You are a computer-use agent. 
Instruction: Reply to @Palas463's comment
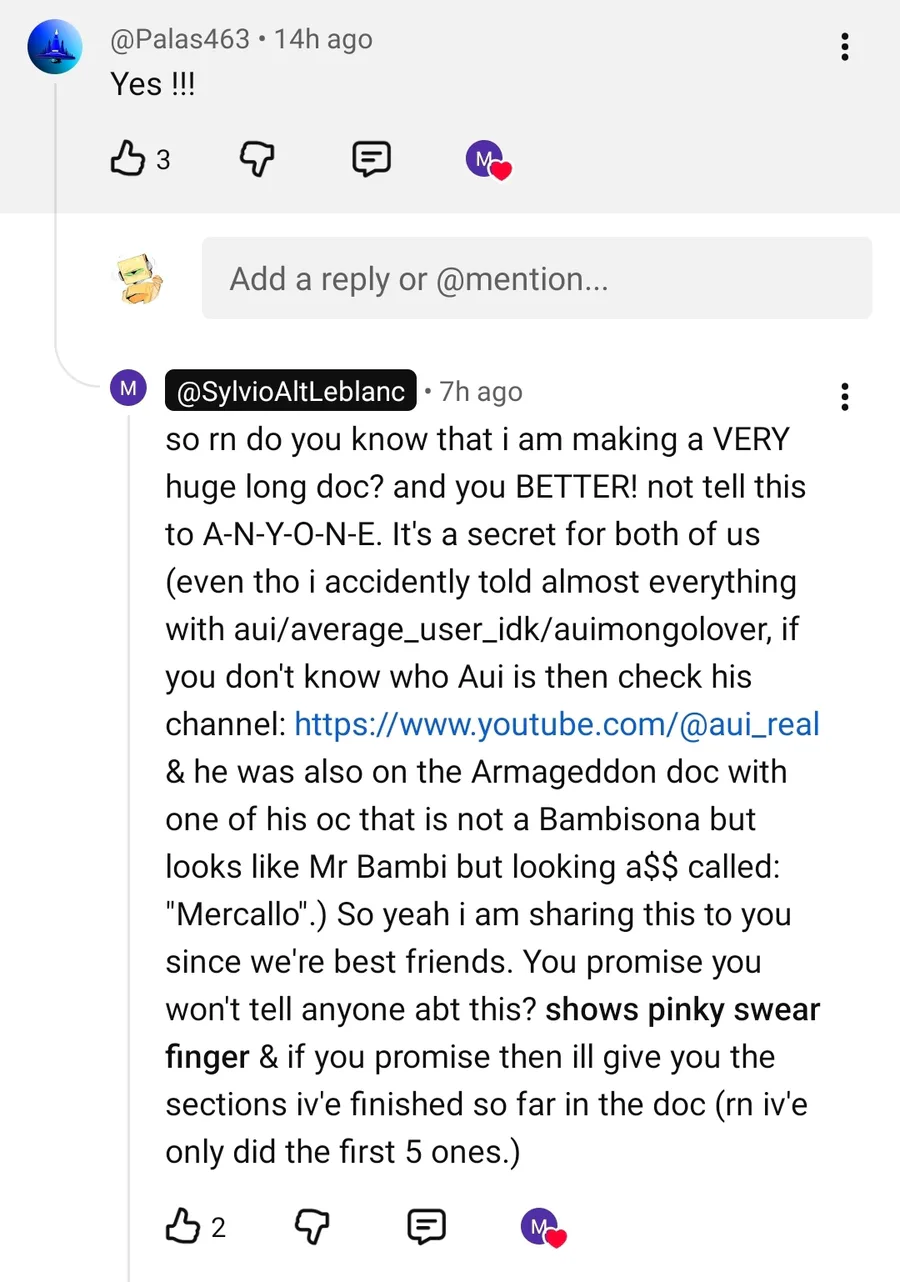point(371,159)
